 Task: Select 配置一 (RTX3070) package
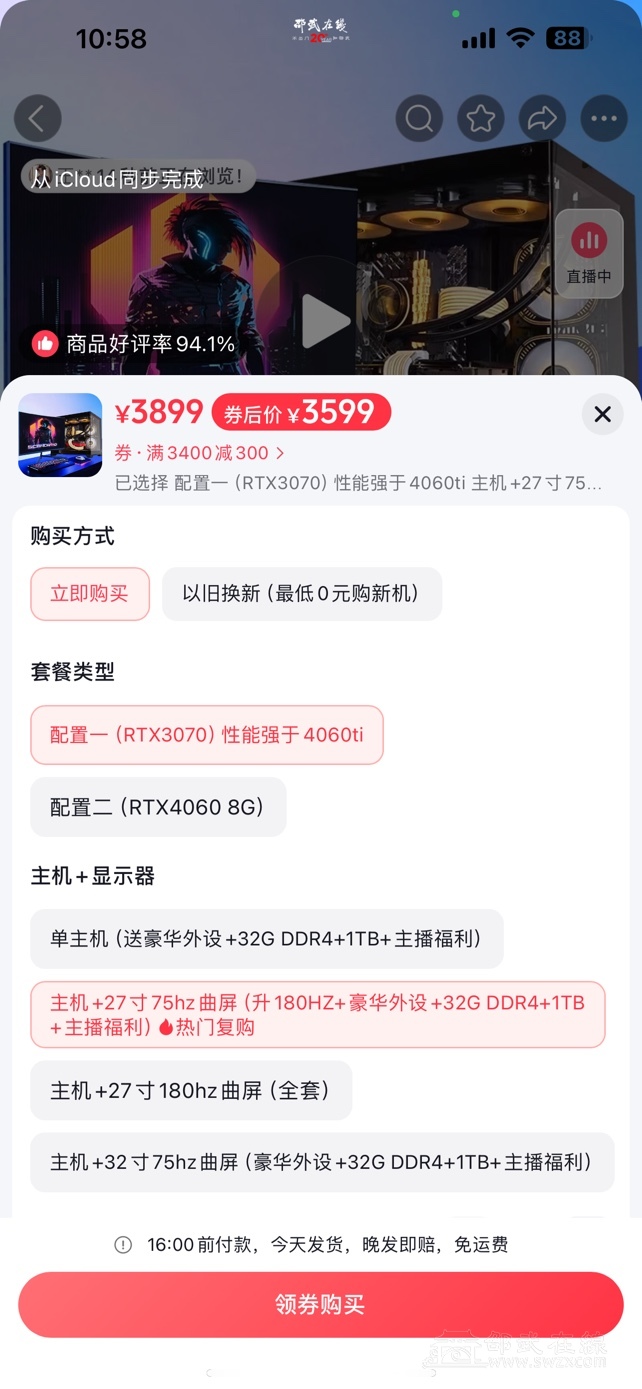click(207, 735)
